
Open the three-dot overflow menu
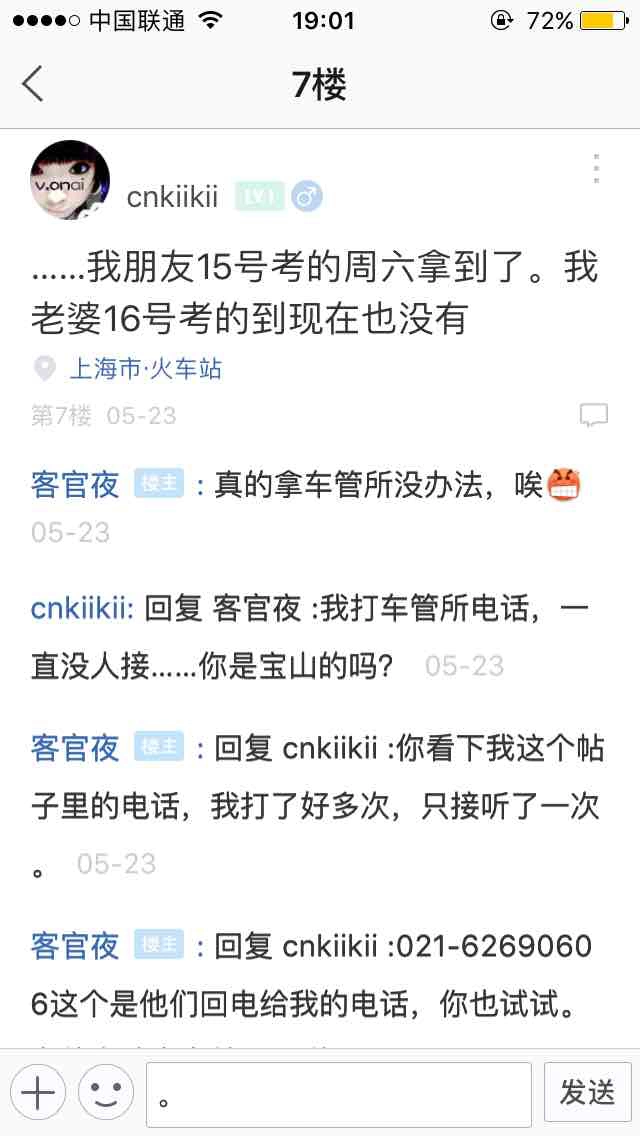(596, 168)
